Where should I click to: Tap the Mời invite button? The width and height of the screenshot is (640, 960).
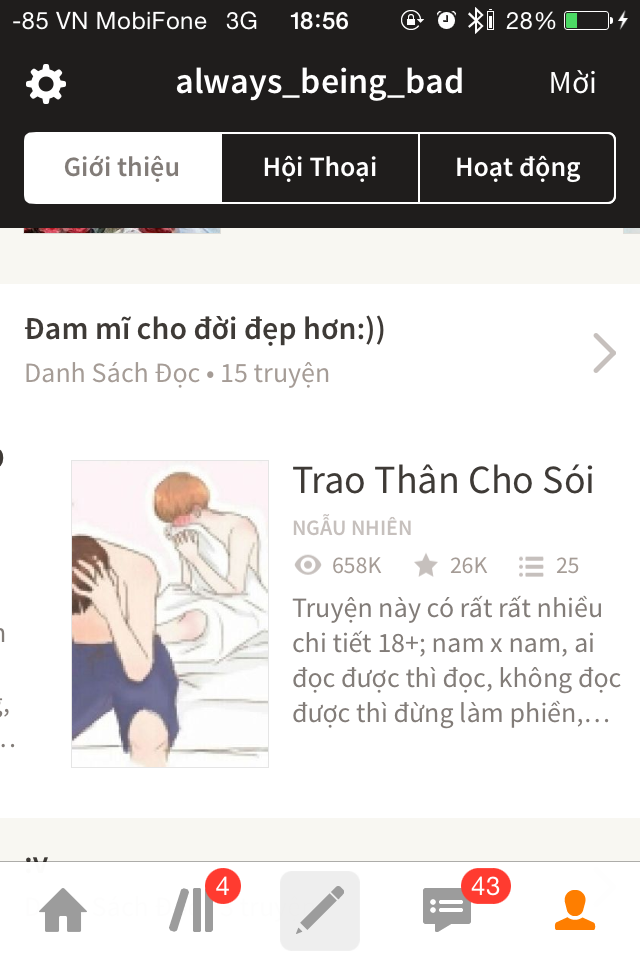click(572, 83)
